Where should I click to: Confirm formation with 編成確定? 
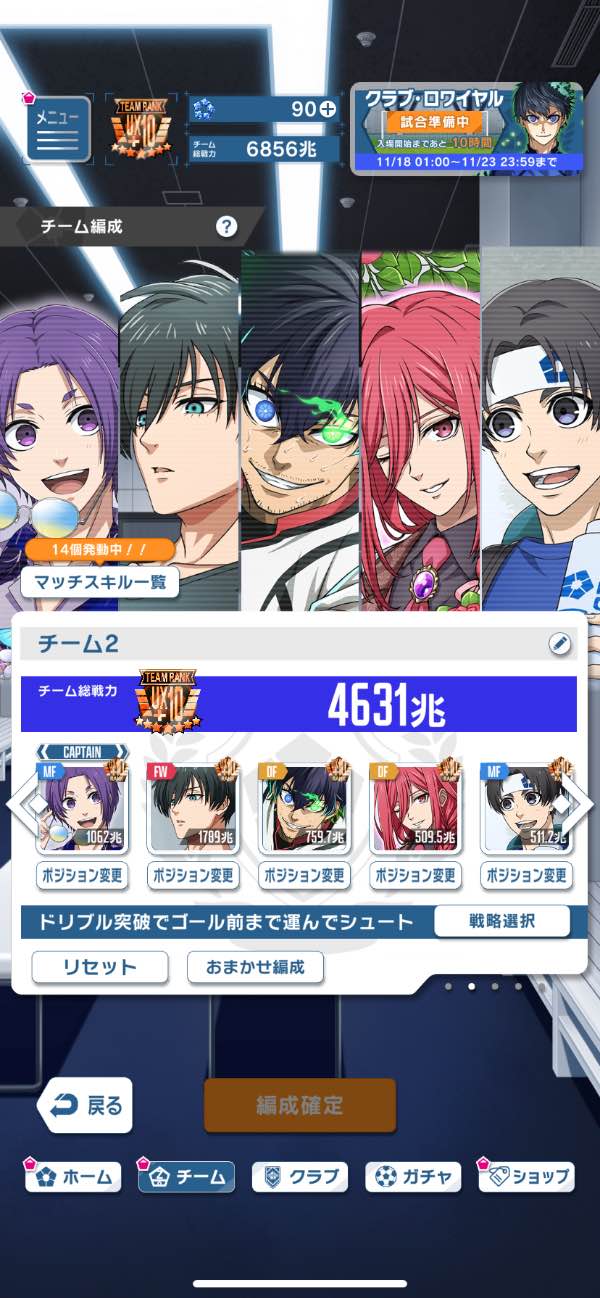pyautogui.click(x=300, y=1105)
